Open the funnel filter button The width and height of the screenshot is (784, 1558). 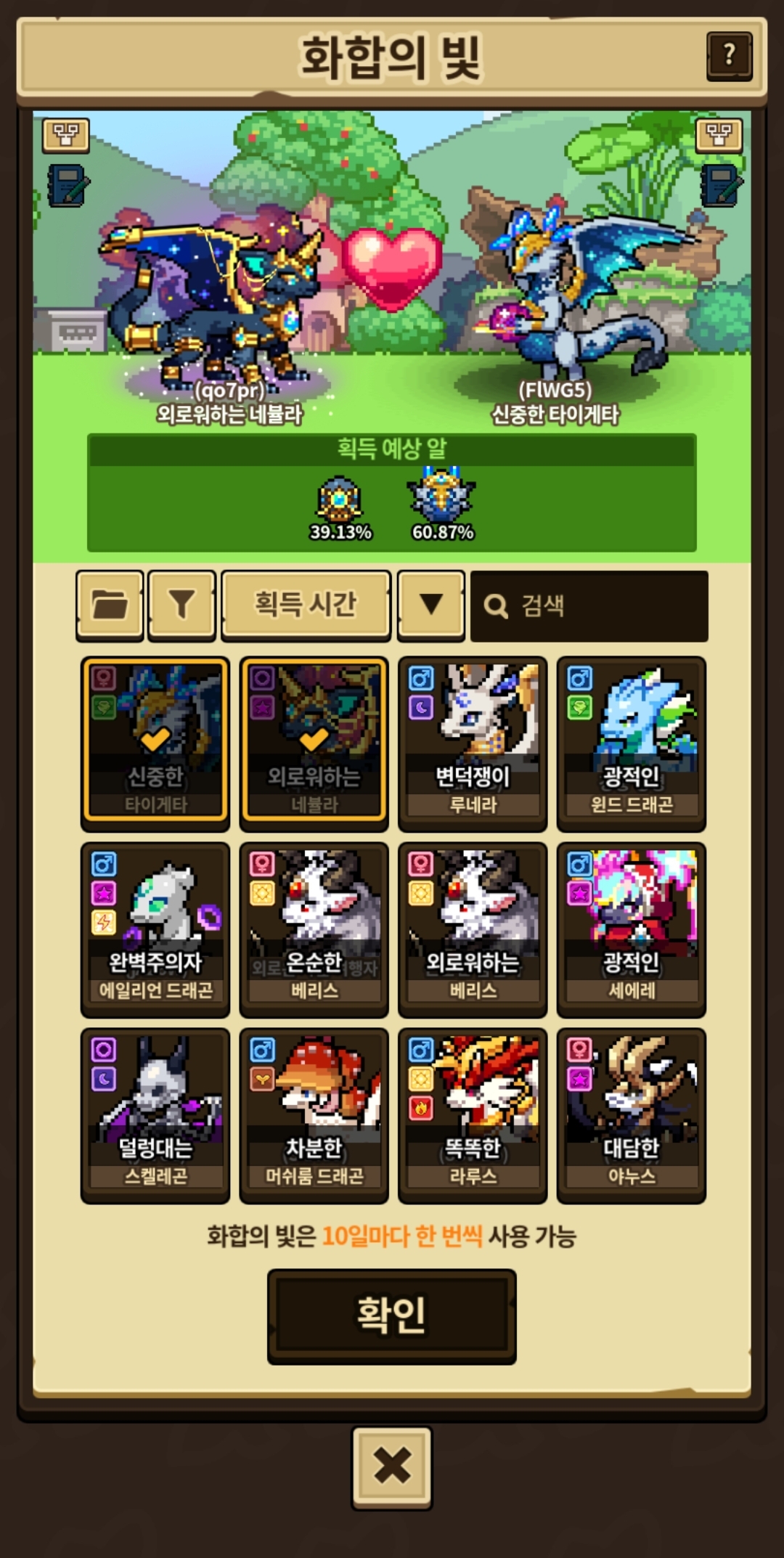click(x=181, y=604)
